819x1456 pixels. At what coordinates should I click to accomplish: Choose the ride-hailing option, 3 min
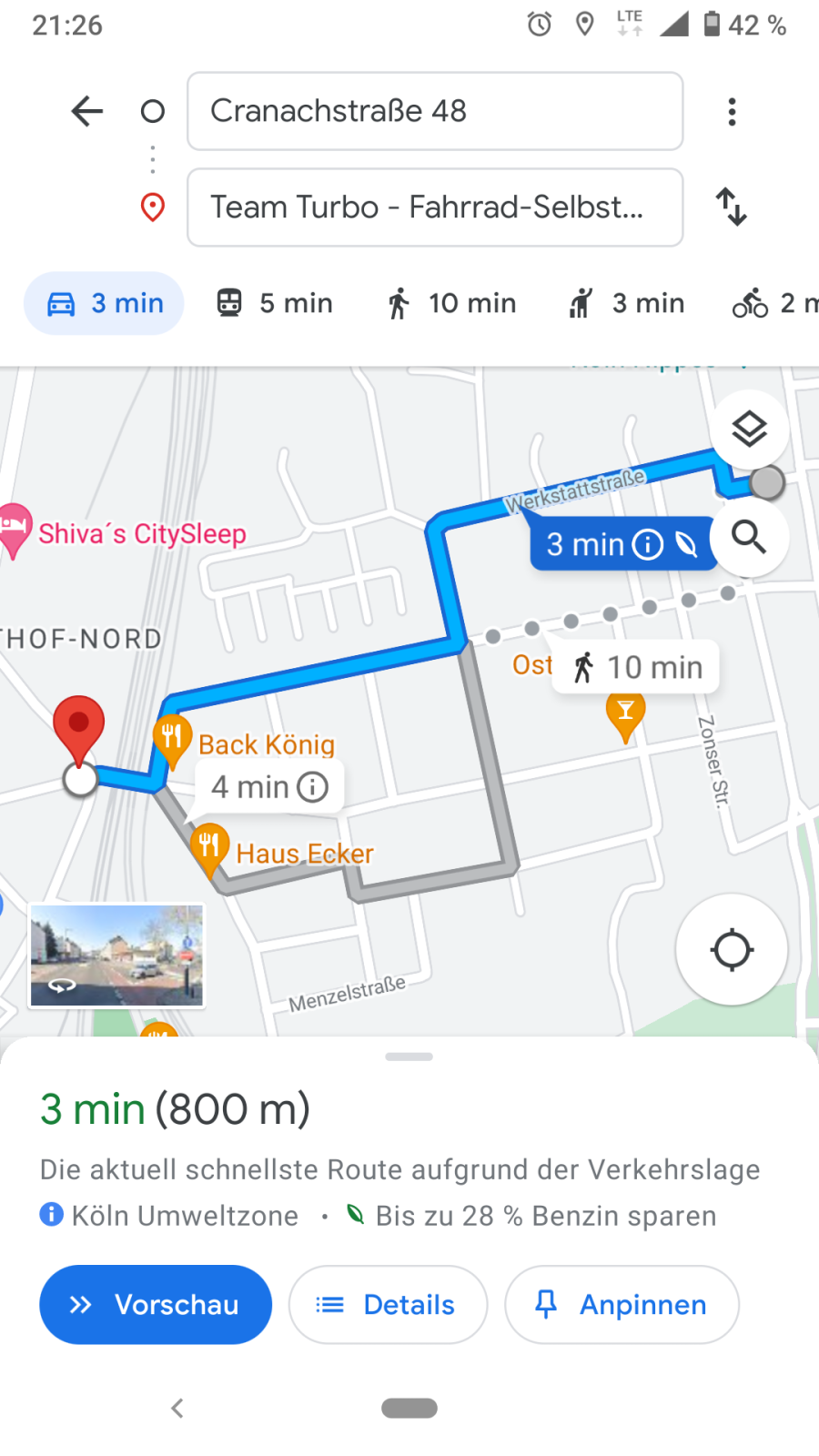click(627, 303)
